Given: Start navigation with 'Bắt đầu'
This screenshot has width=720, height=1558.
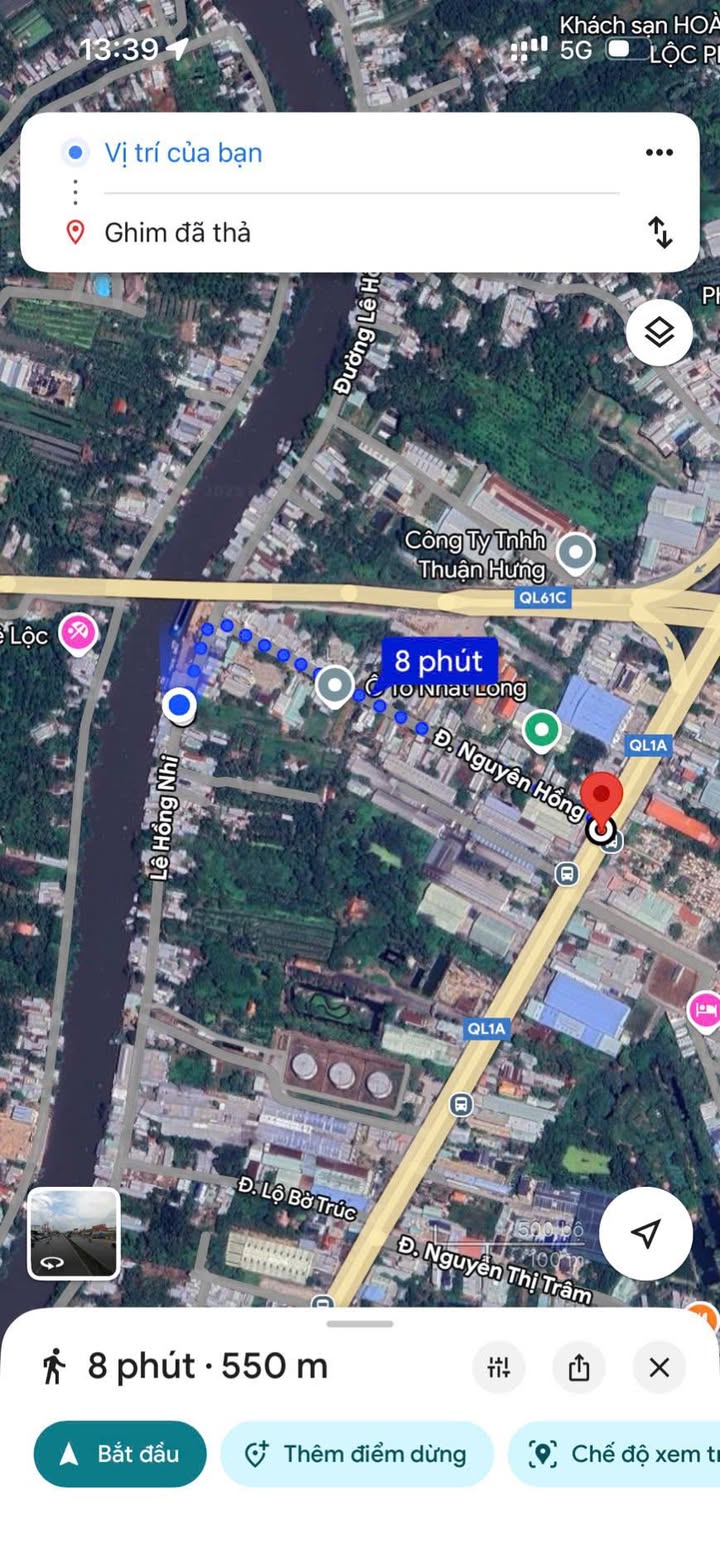Looking at the screenshot, I should click(120, 1453).
